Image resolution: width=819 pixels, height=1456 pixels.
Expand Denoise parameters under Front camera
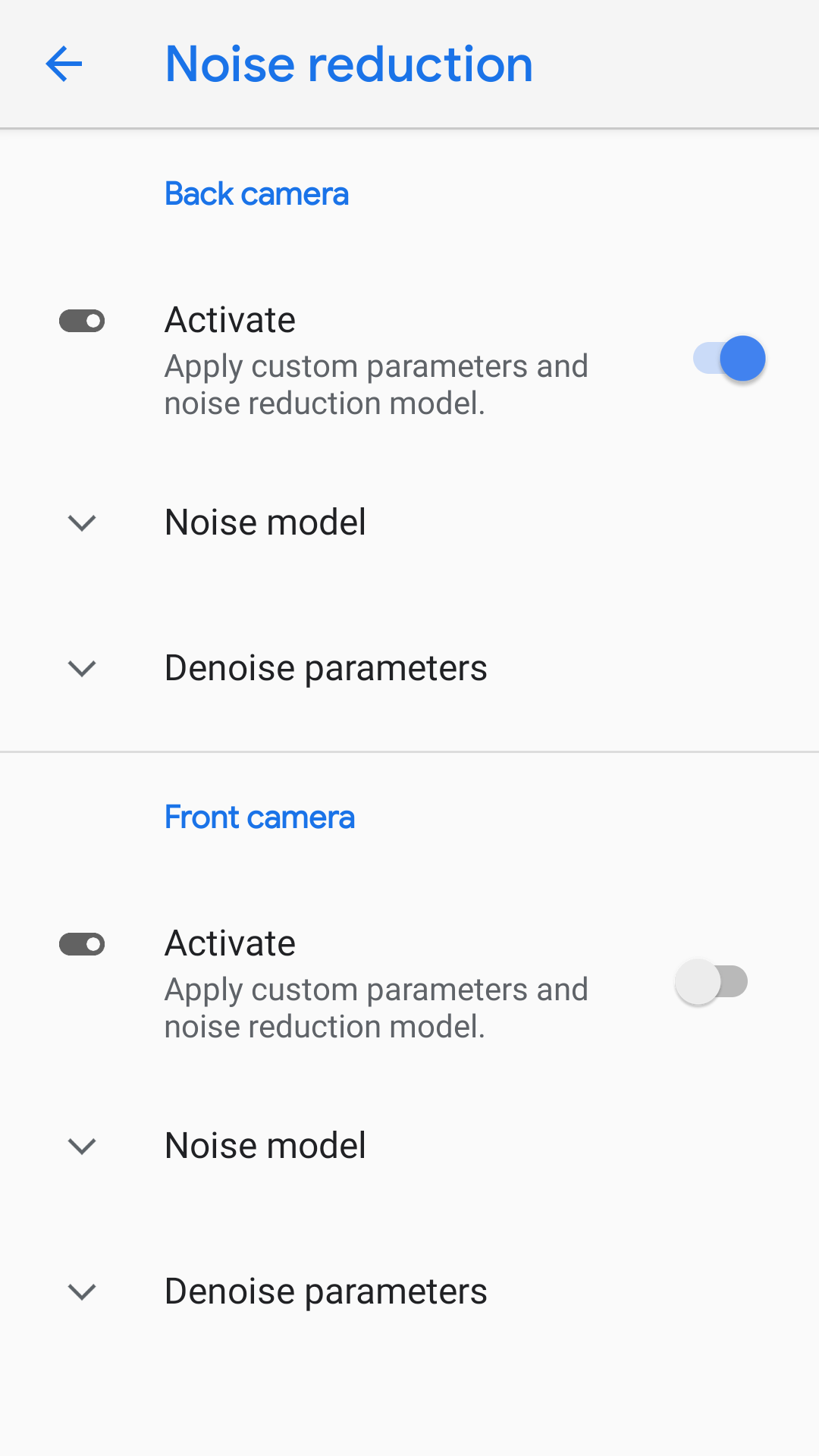pyautogui.click(x=326, y=1291)
